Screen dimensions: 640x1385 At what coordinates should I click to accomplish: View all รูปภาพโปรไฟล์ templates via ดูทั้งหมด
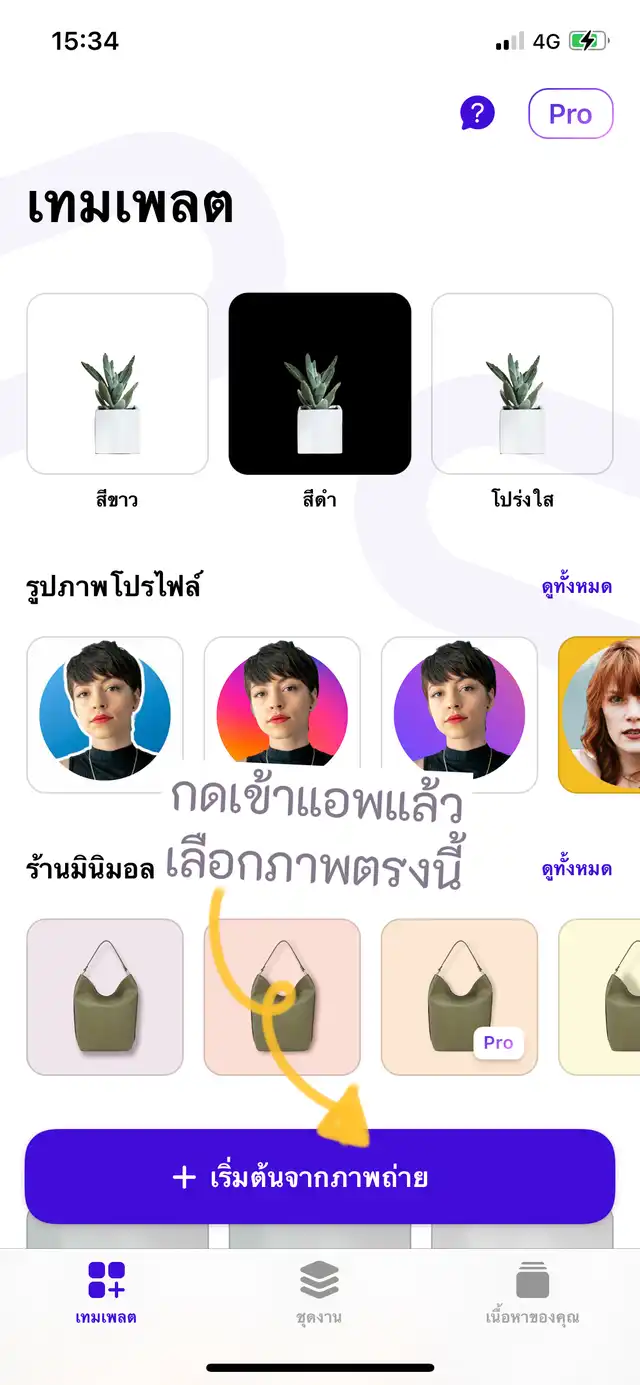coord(575,587)
